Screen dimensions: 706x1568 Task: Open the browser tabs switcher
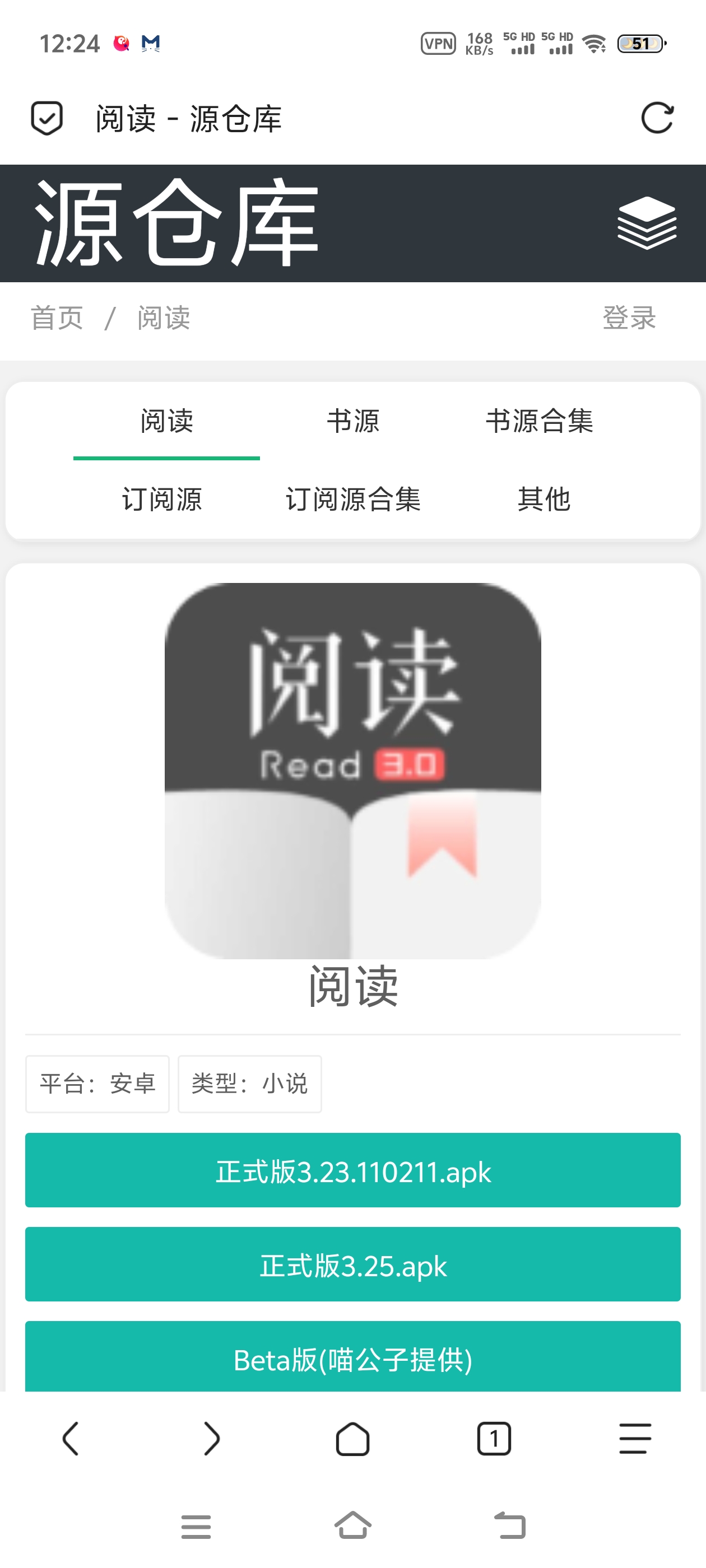pyautogui.click(x=494, y=1439)
